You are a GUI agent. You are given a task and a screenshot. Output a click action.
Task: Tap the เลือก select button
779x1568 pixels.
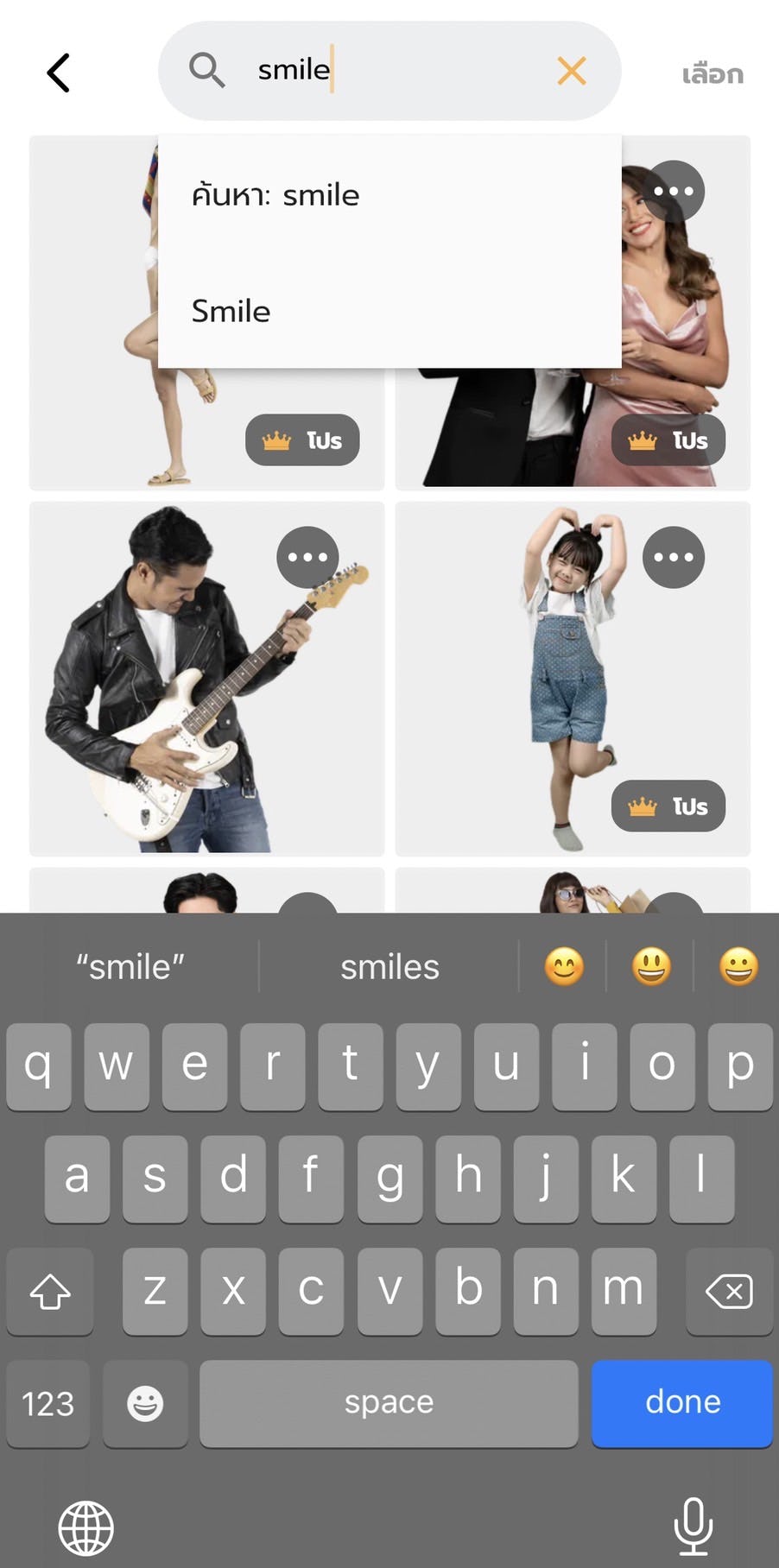pyautogui.click(x=712, y=74)
